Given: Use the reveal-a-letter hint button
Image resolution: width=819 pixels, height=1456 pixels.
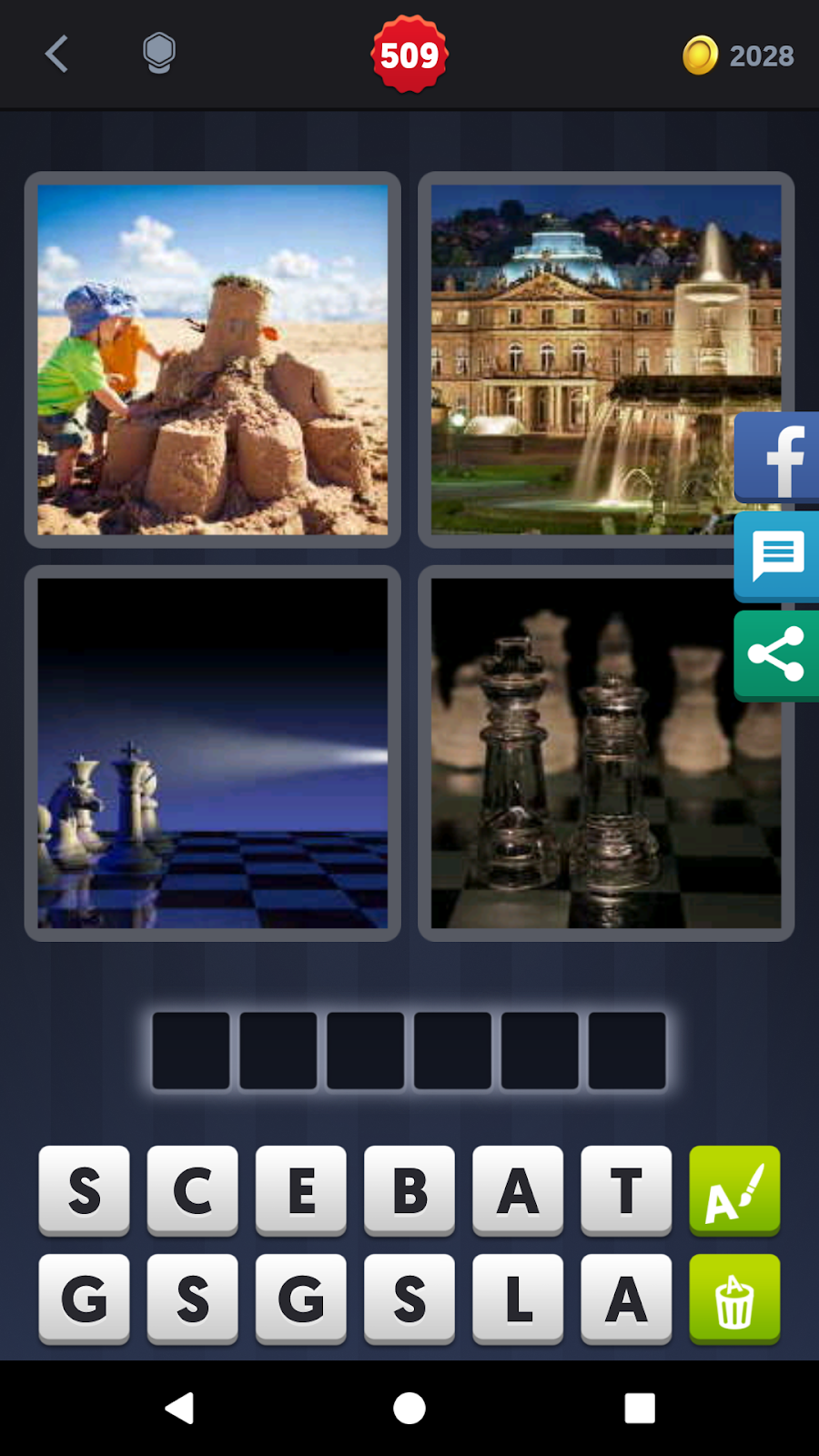Looking at the screenshot, I should click(734, 1190).
